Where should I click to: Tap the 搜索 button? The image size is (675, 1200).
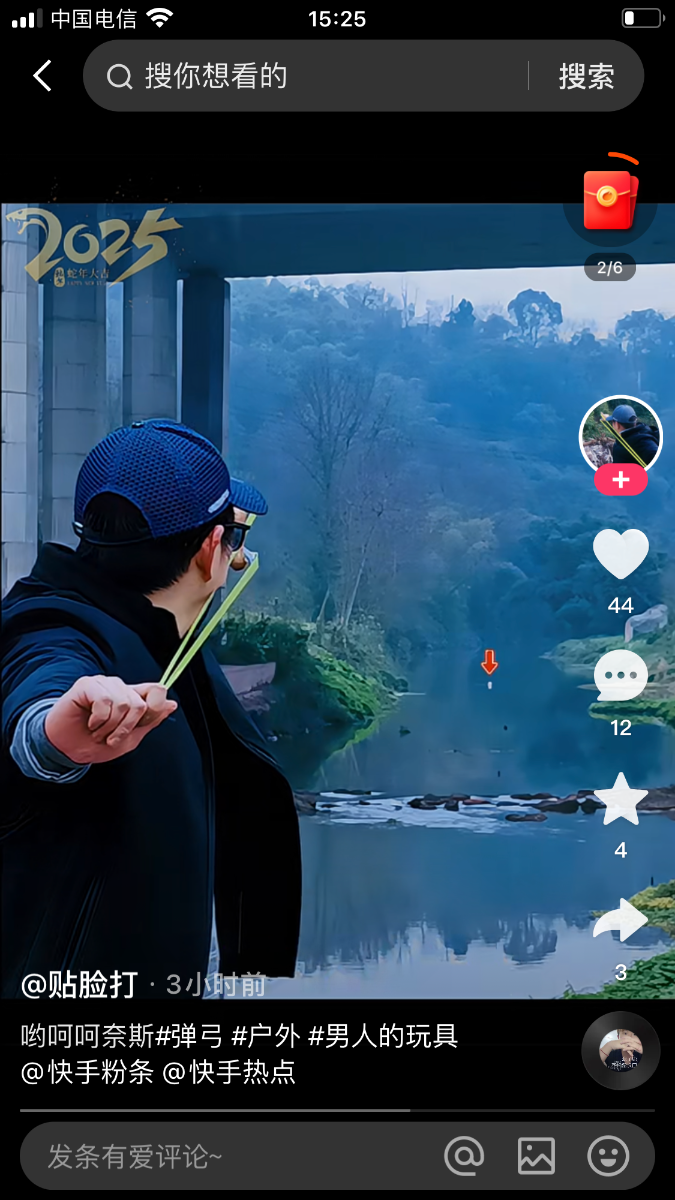coord(586,76)
